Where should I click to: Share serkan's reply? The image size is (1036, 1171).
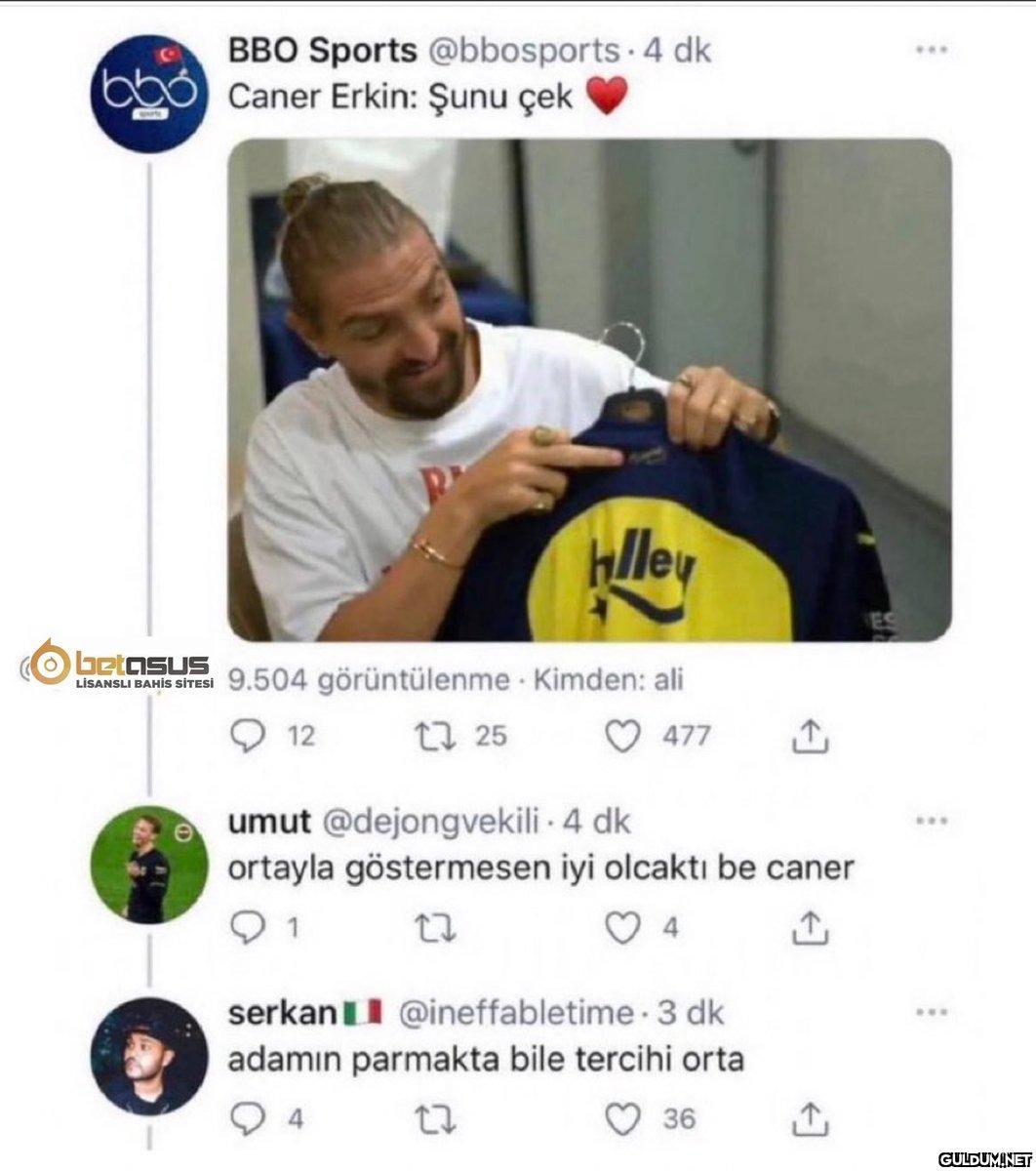pyautogui.click(x=810, y=1118)
